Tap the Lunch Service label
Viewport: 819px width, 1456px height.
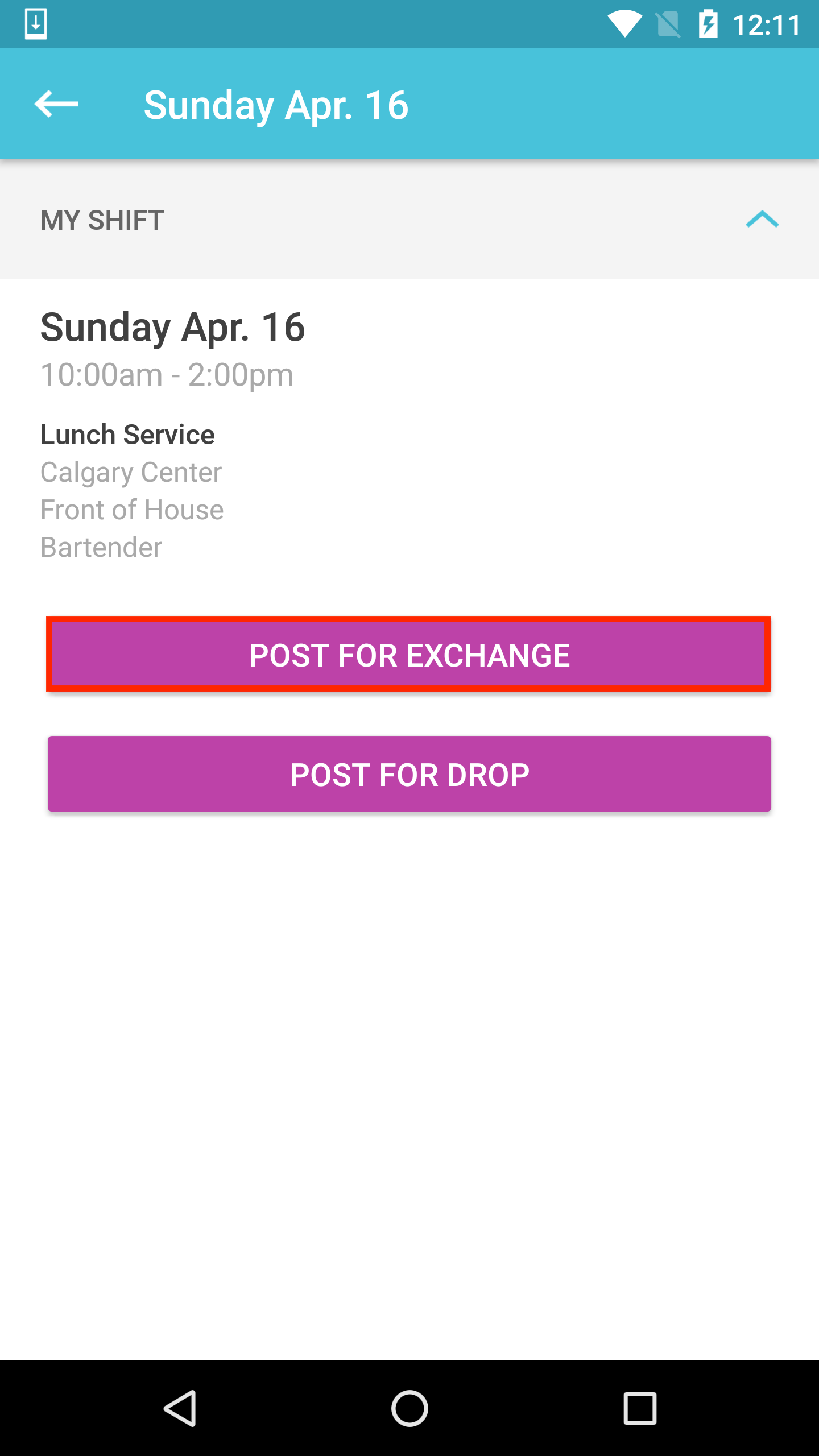[x=127, y=434]
